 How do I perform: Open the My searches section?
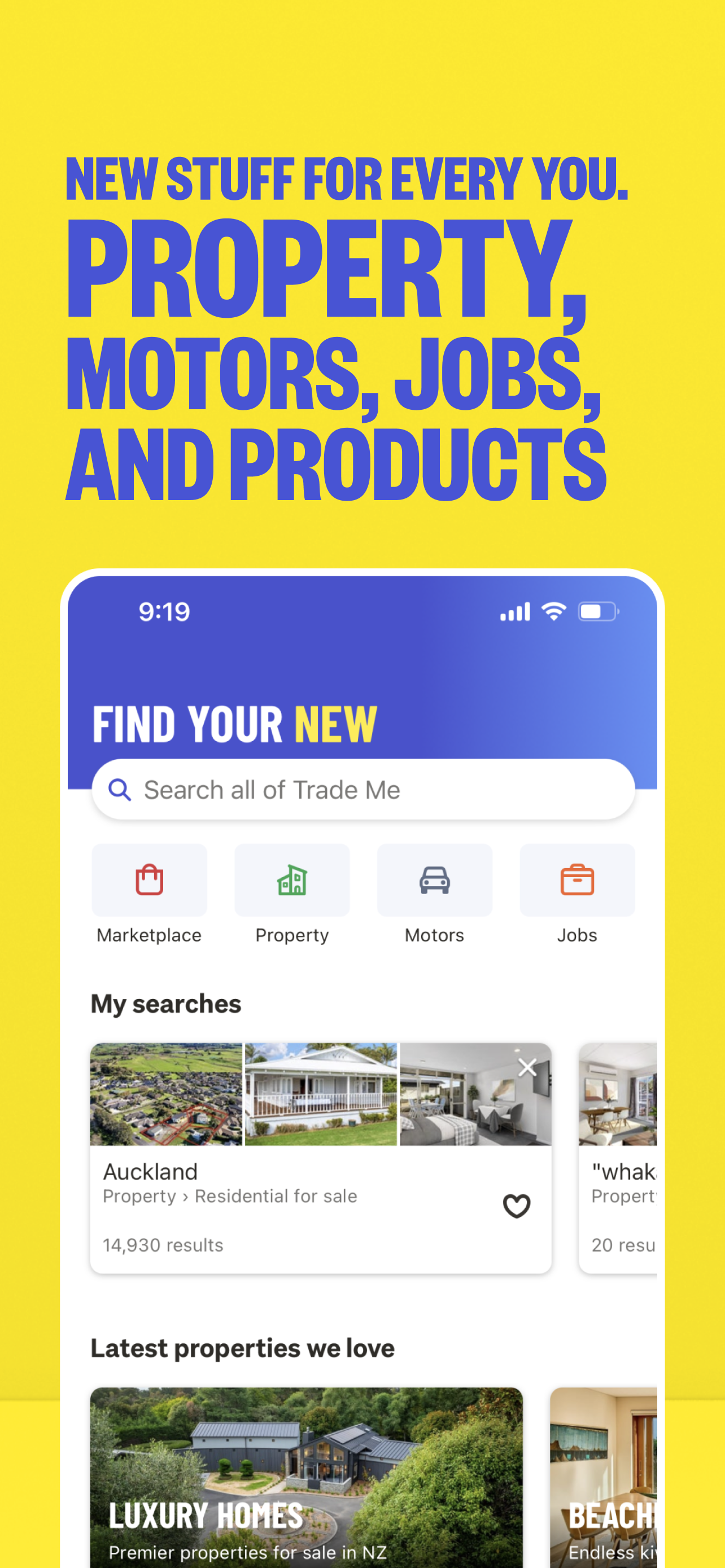click(165, 1004)
